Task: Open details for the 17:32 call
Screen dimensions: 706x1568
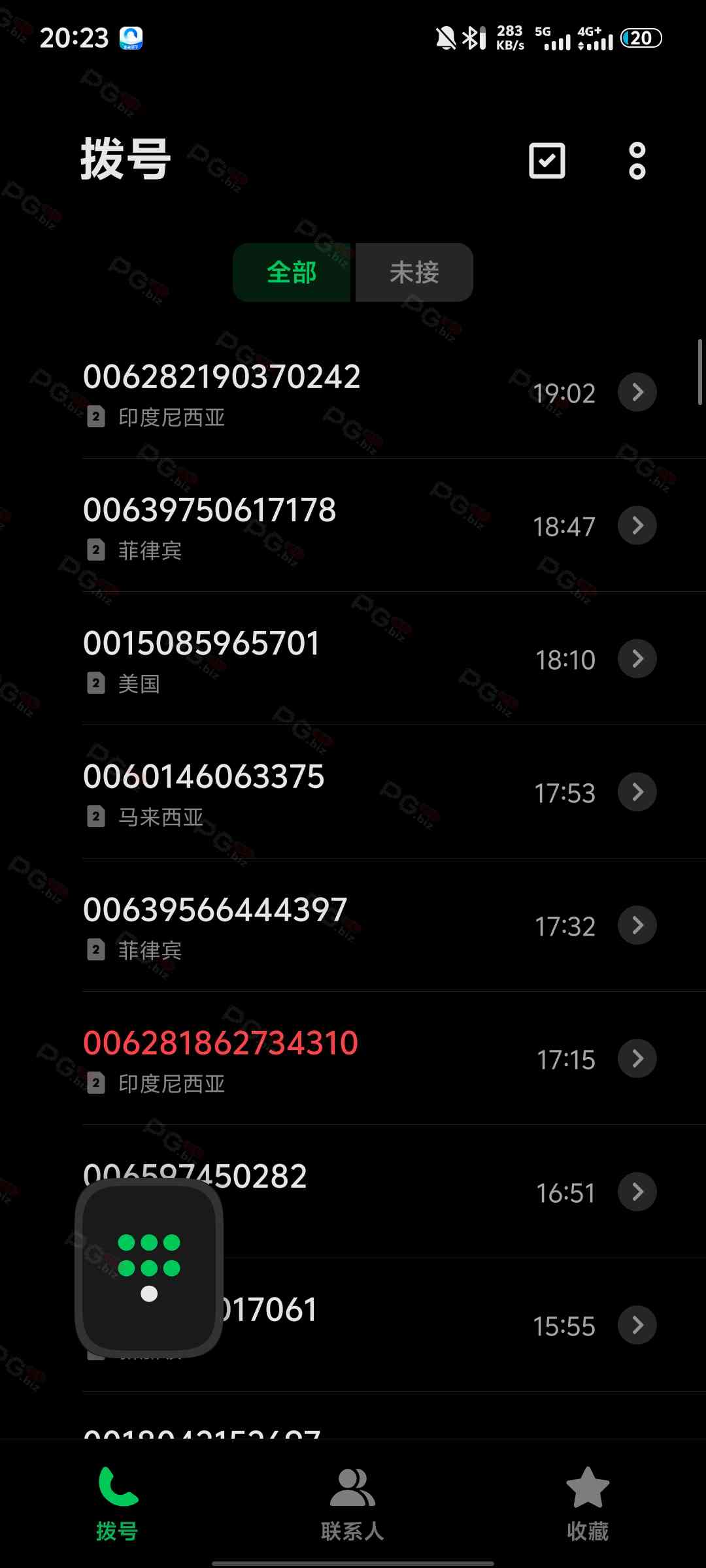Action: tap(637, 926)
